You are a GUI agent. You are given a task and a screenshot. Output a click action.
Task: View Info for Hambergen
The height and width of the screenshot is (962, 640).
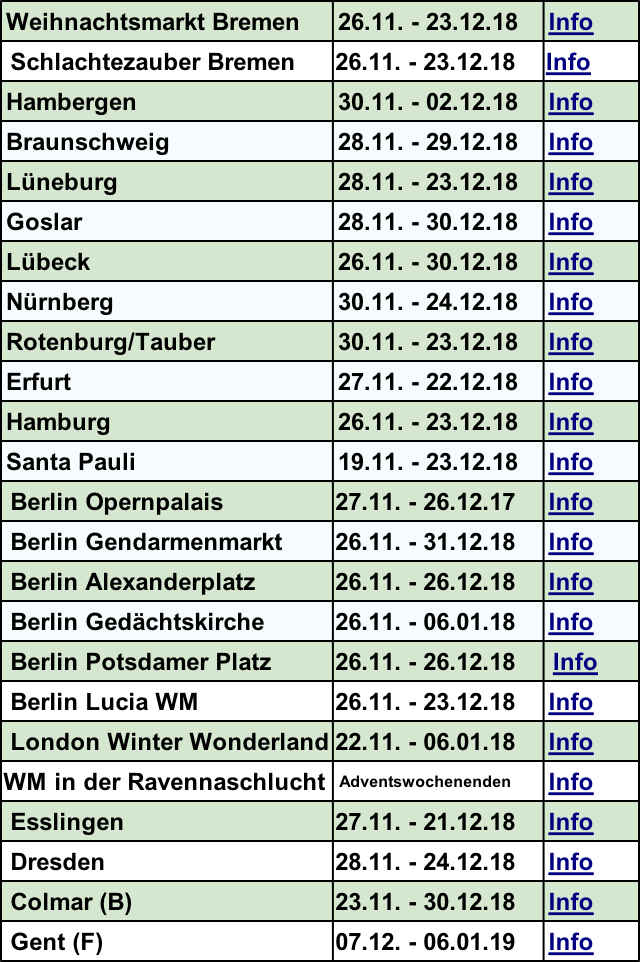click(x=570, y=102)
